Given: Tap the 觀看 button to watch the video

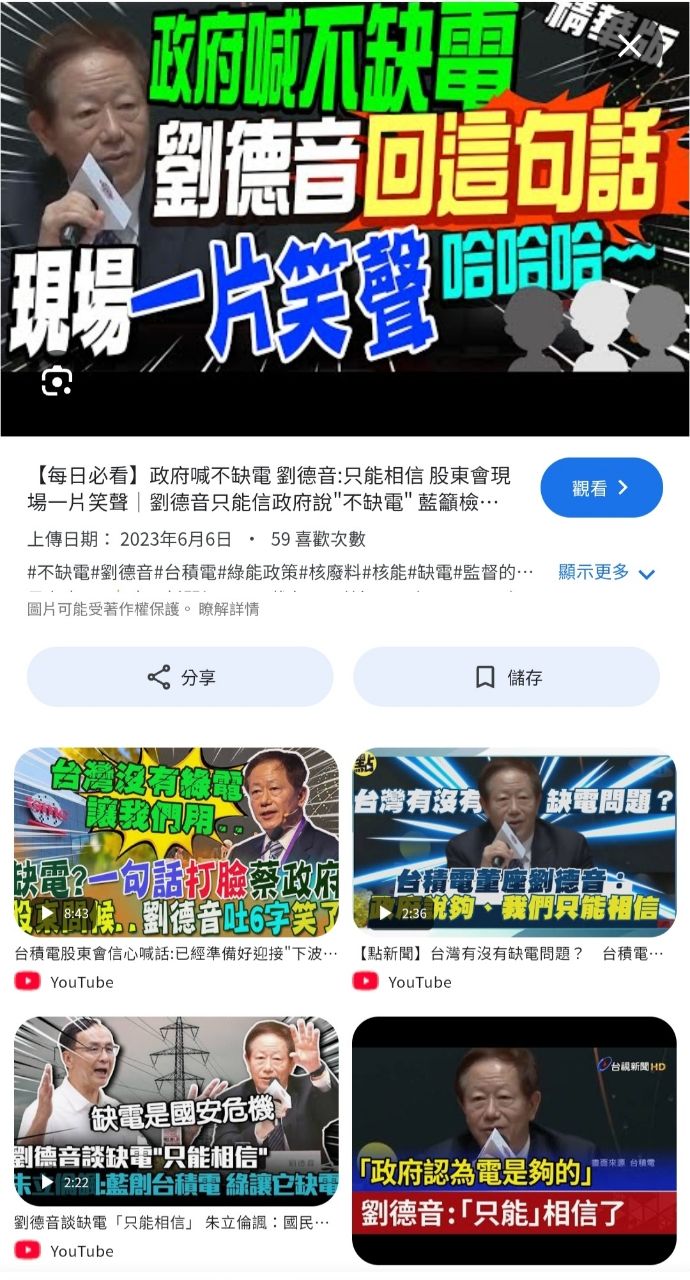Looking at the screenshot, I should 601,488.
